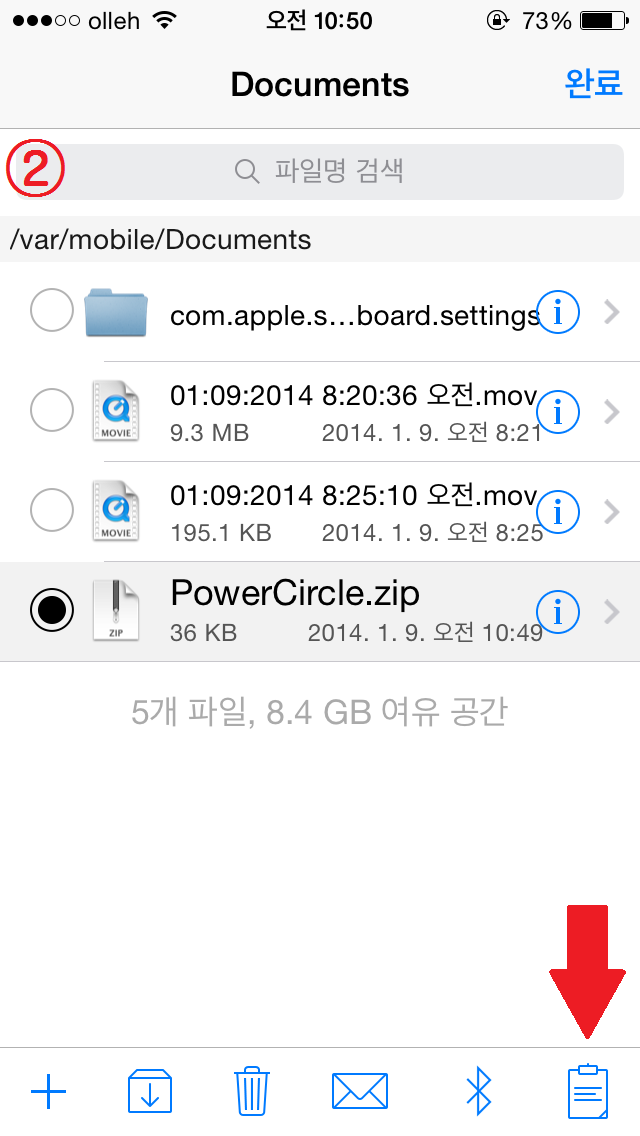Email the selected file
The image size is (640, 1136).
[x=360, y=1092]
